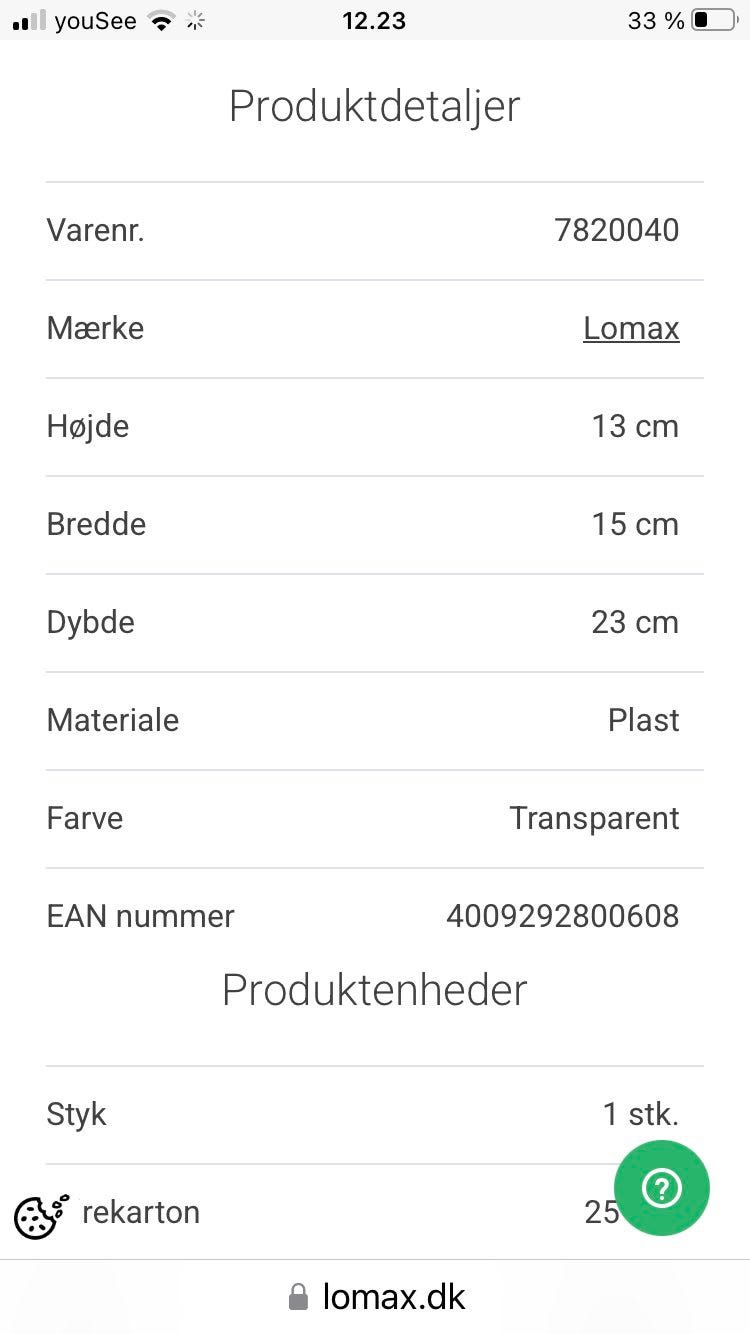Click the green question mark help button
The image size is (750, 1334).
[661, 1188]
